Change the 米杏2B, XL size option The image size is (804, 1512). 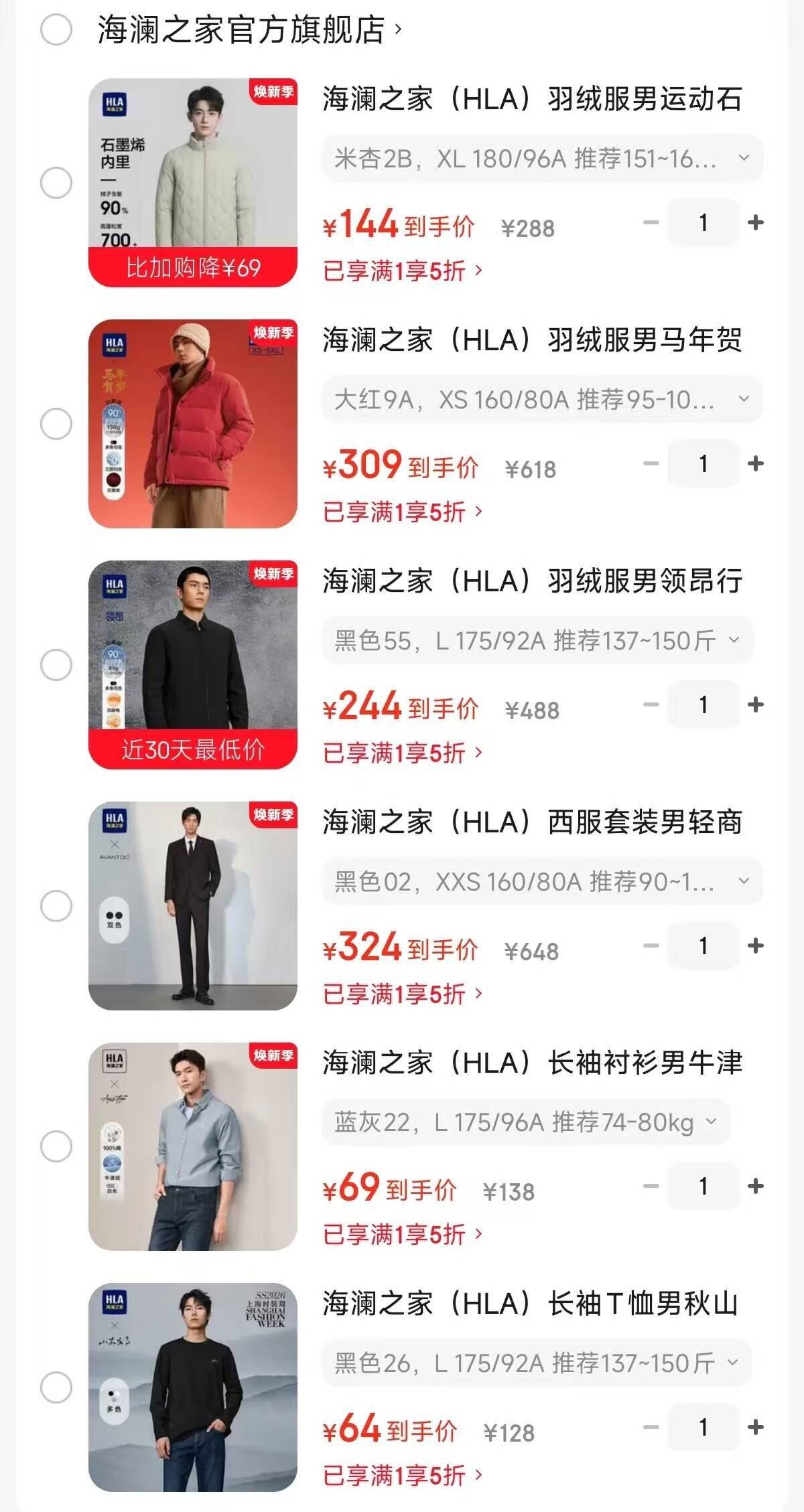click(x=541, y=159)
